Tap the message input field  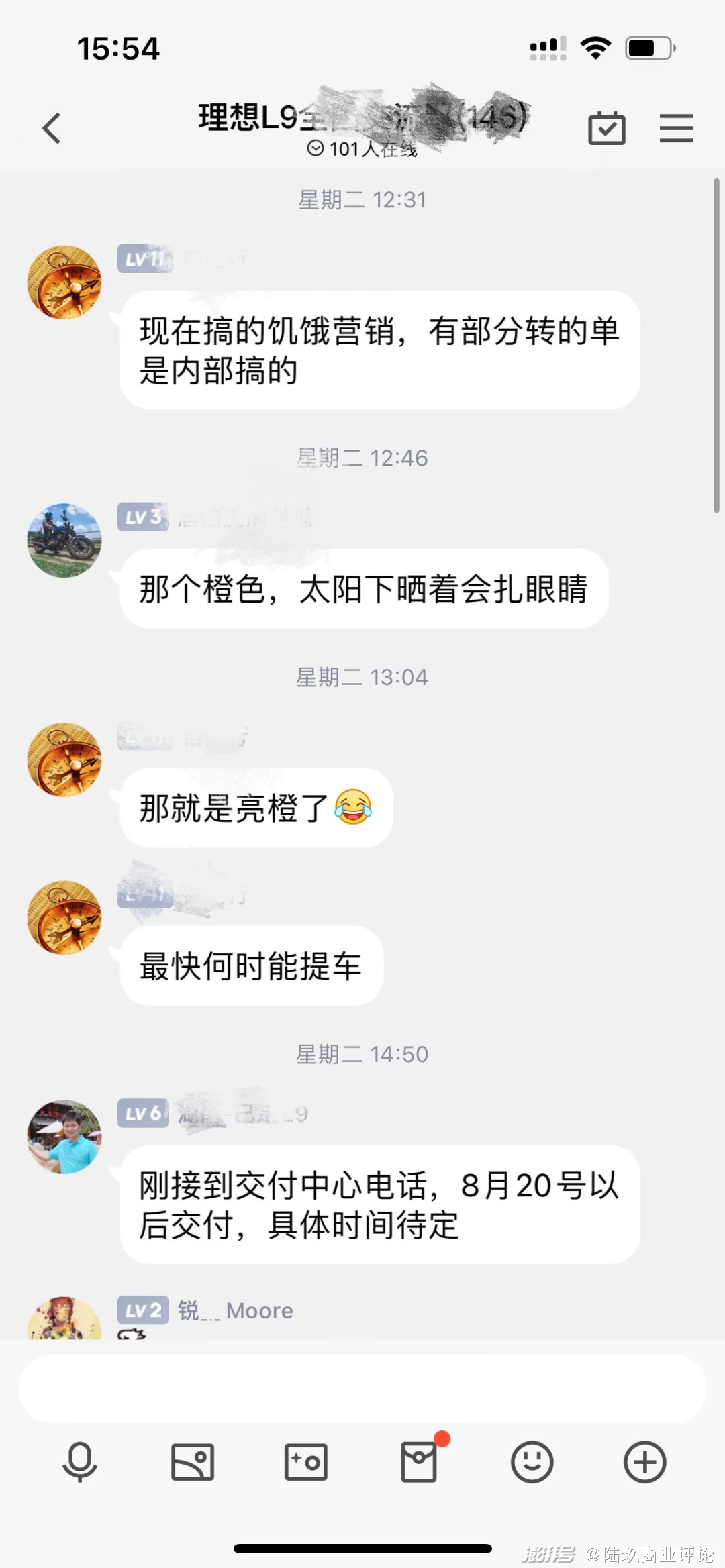click(362, 1388)
